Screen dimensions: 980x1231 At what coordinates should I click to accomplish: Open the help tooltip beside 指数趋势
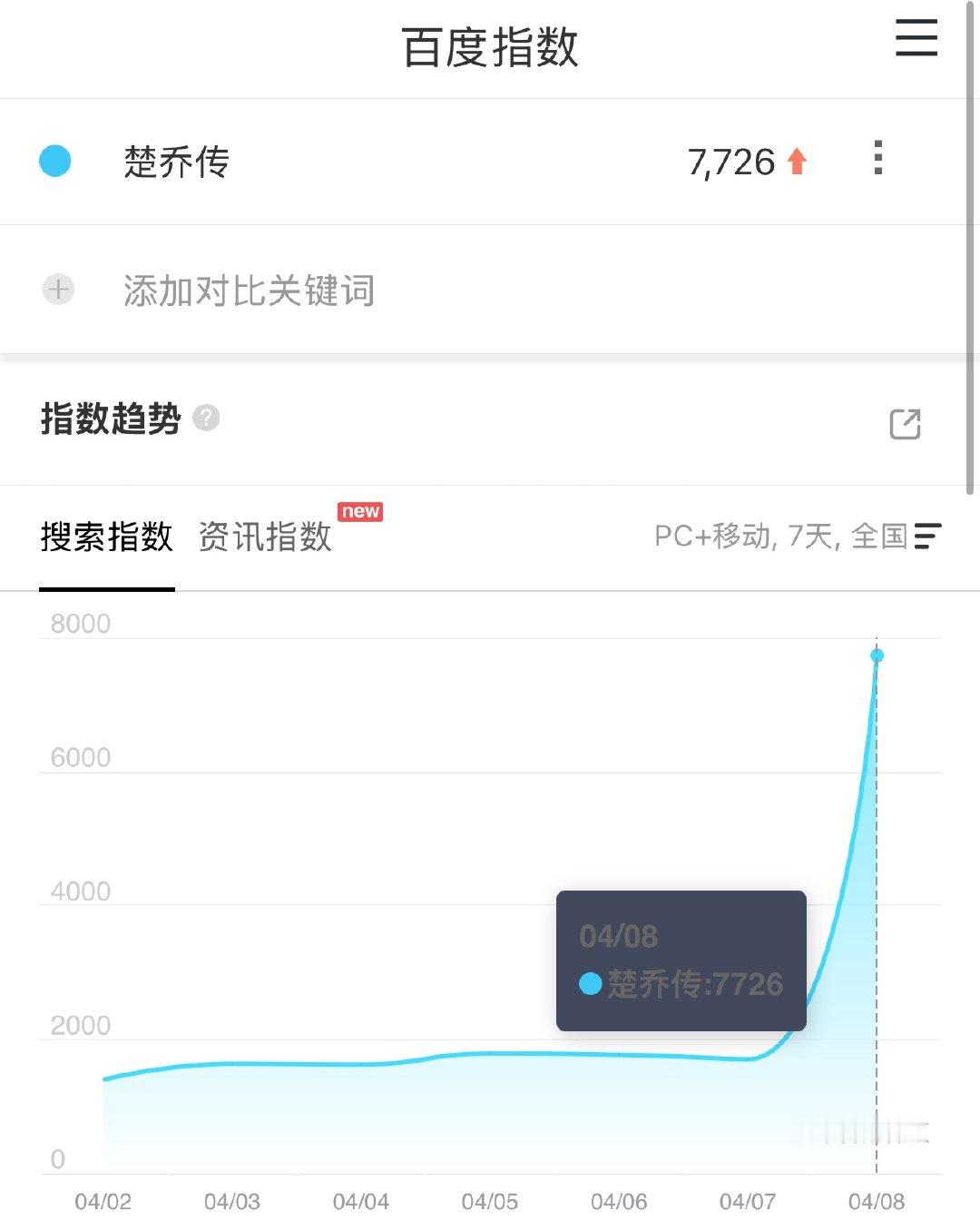[x=207, y=419]
